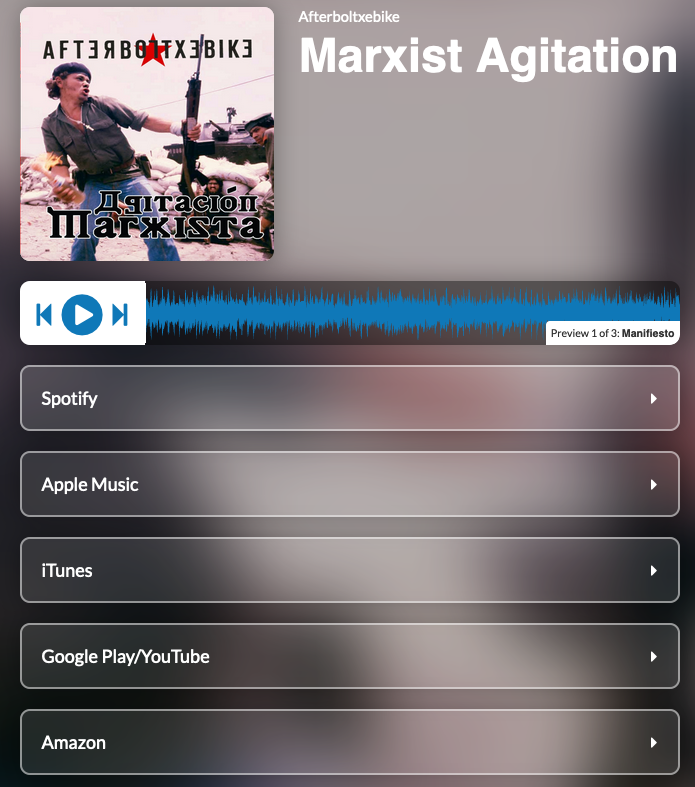Play the Manifiesto preview
Image resolution: width=695 pixels, height=787 pixels.
click(x=82, y=314)
